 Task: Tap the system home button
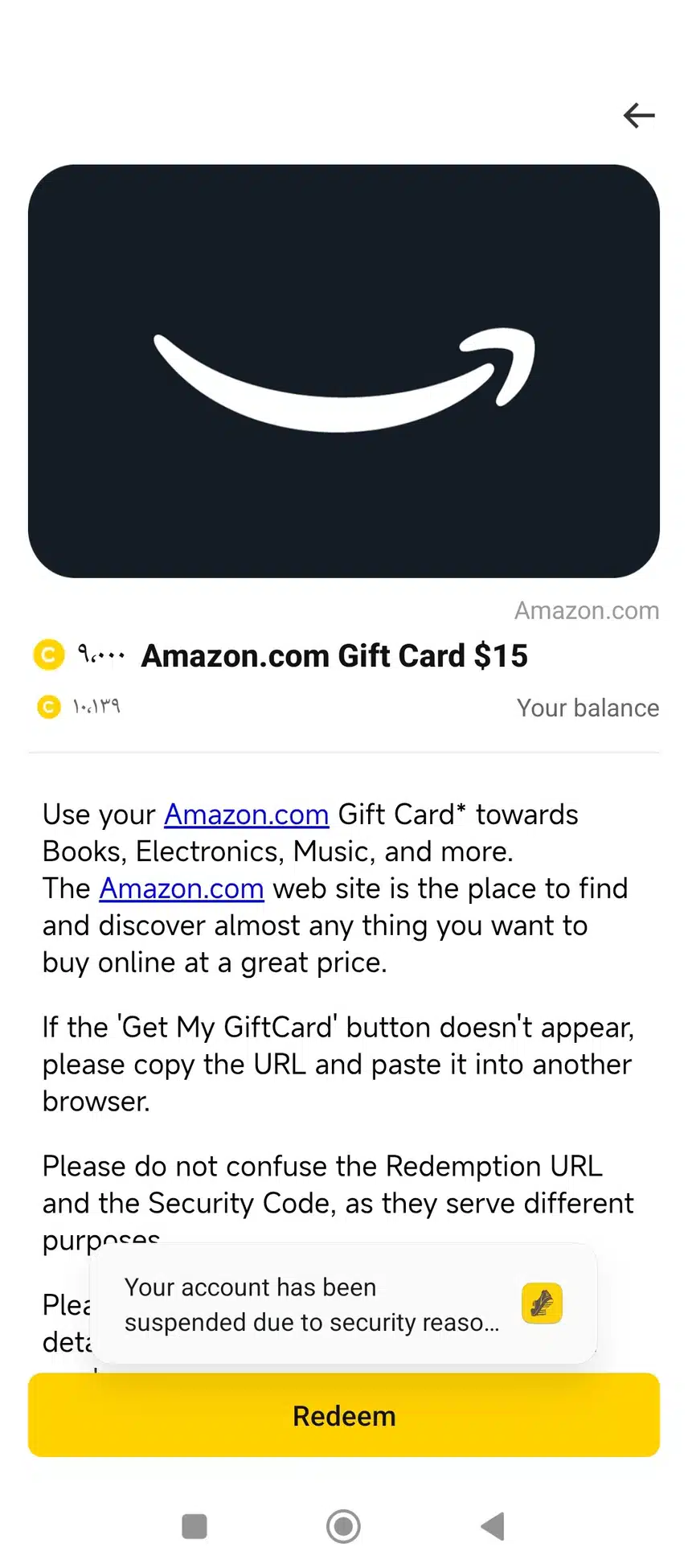[x=343, y=1525]
